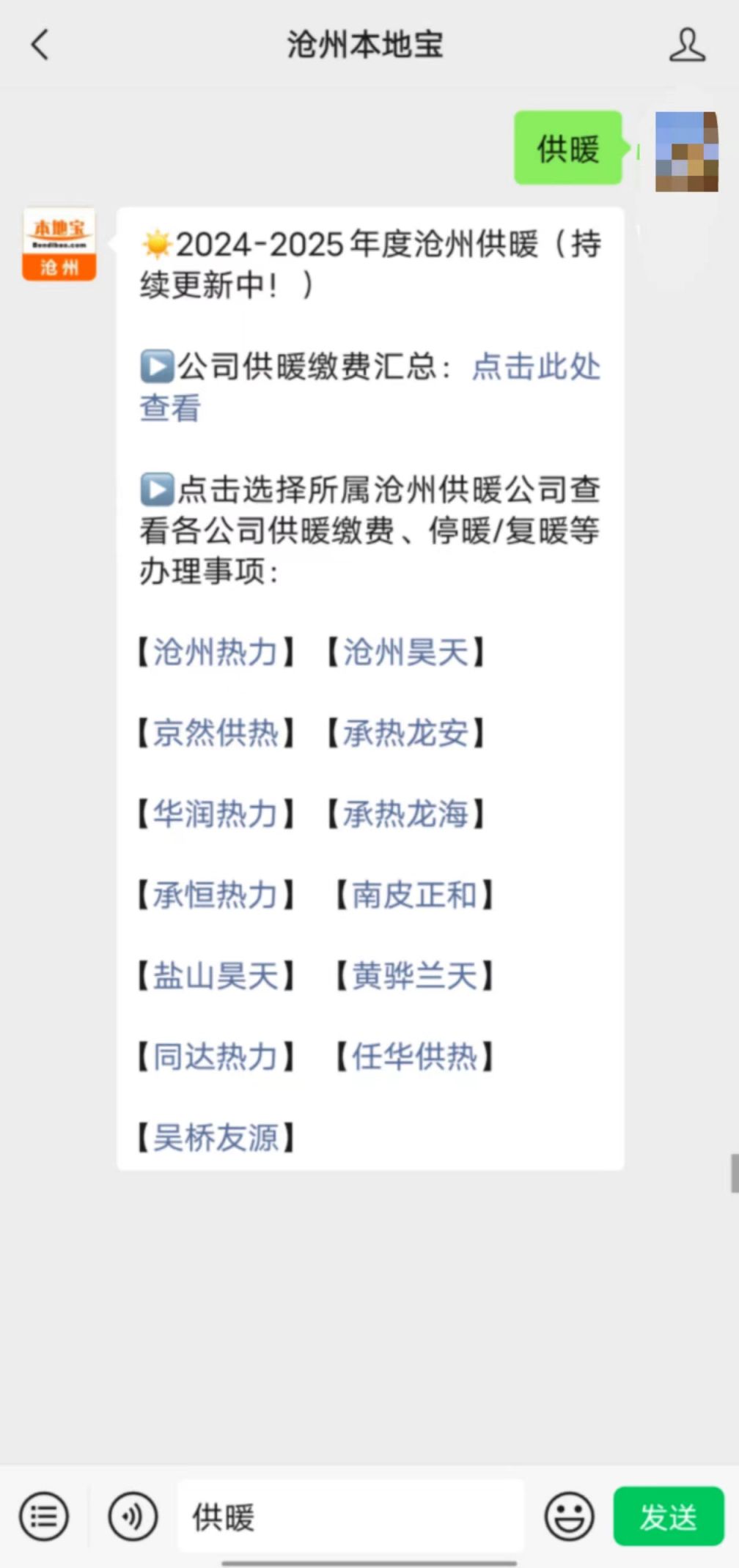The image size is (739, 1568).
Task: Go back using the top-left arrow
Action: point(40,45)
